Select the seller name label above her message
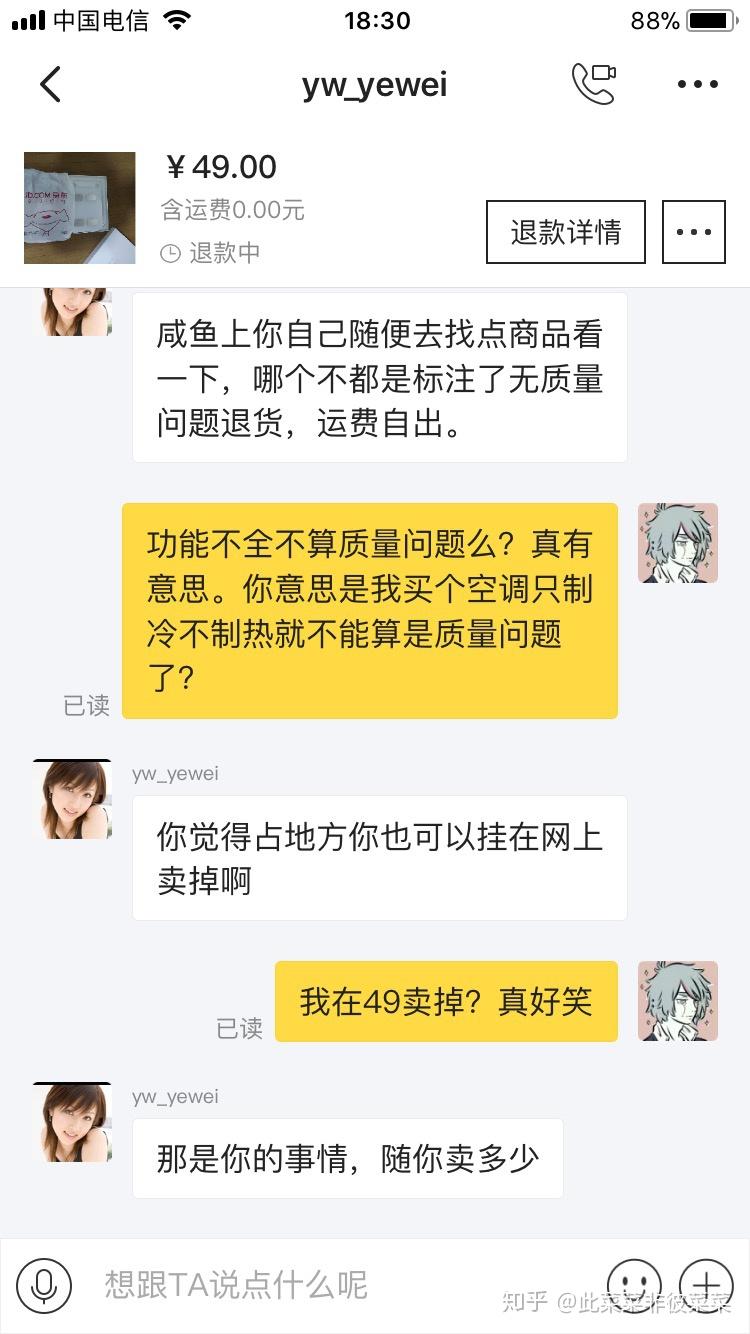 click(176, 773)
